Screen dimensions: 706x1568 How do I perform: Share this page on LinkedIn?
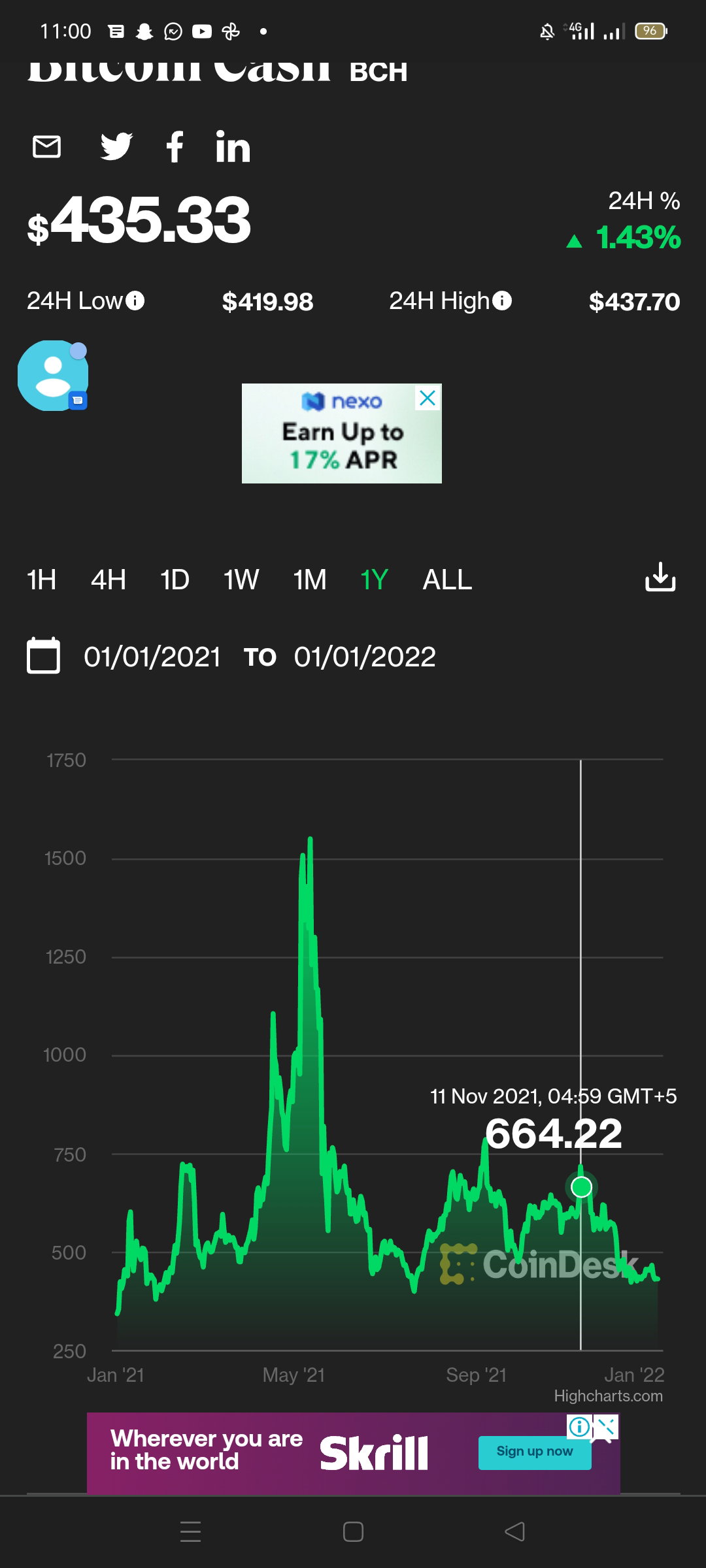[233, 146]
